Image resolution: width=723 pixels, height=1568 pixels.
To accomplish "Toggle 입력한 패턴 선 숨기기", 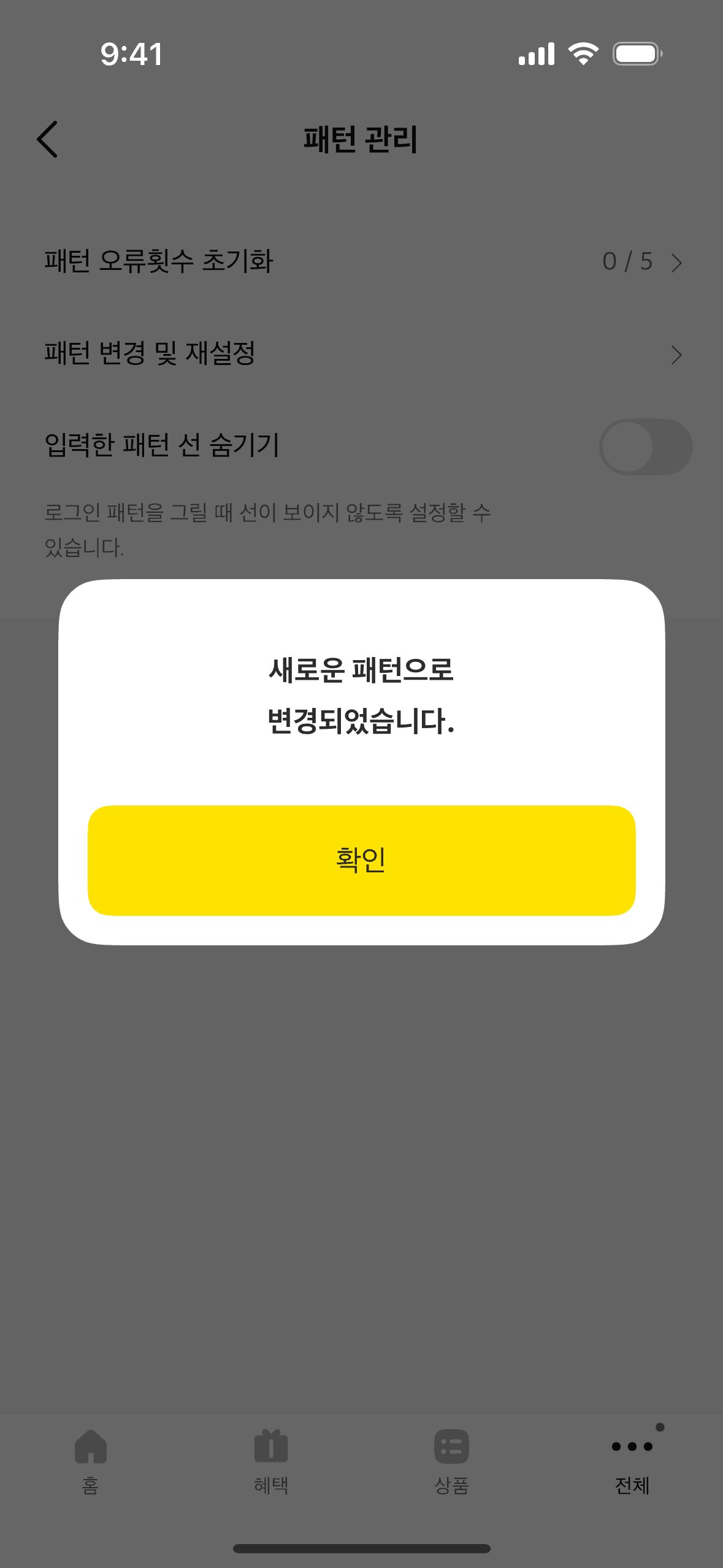I will (x=645, y=447).
